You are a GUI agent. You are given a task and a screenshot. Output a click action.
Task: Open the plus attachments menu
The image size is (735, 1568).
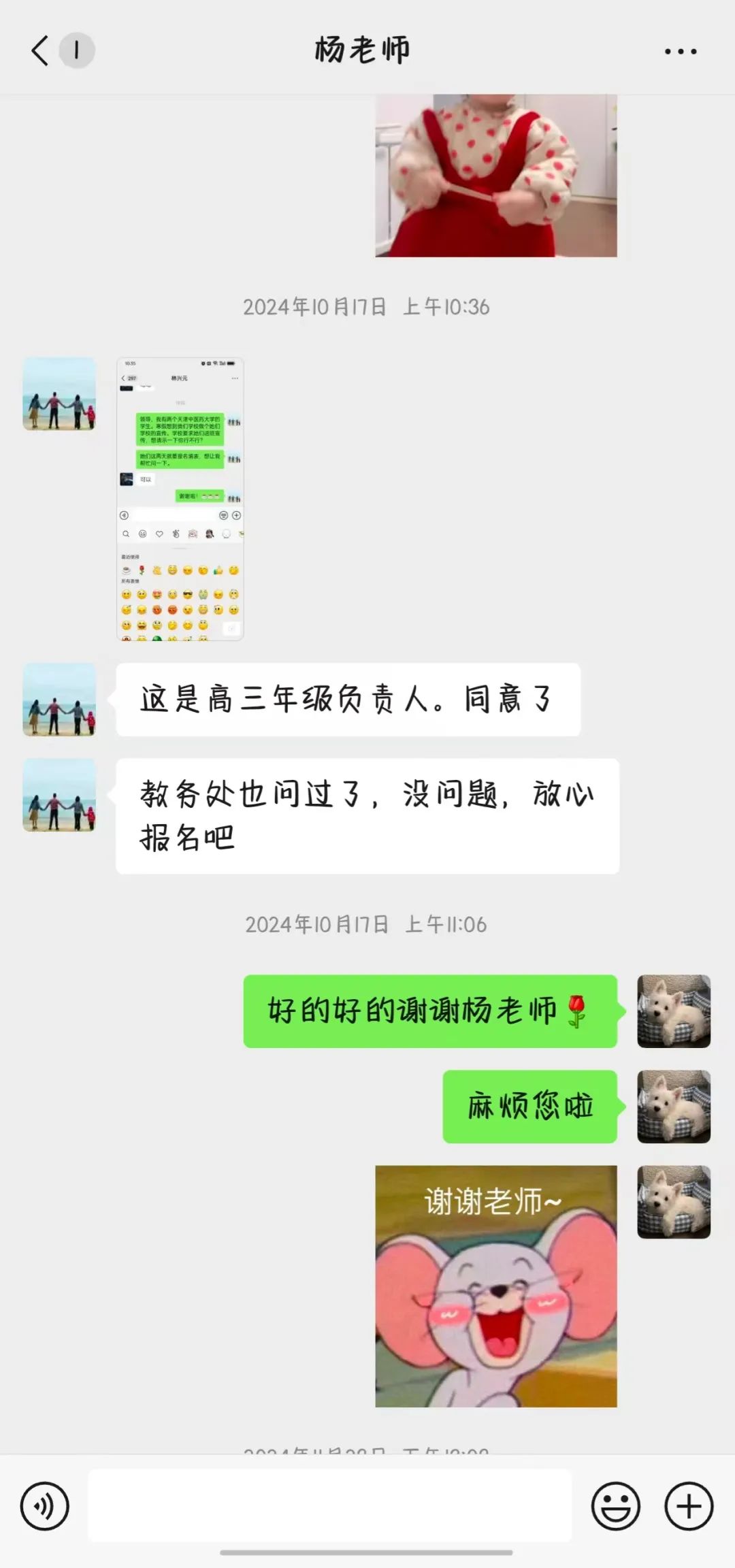pyautogui.click(x=689, y=1505)
